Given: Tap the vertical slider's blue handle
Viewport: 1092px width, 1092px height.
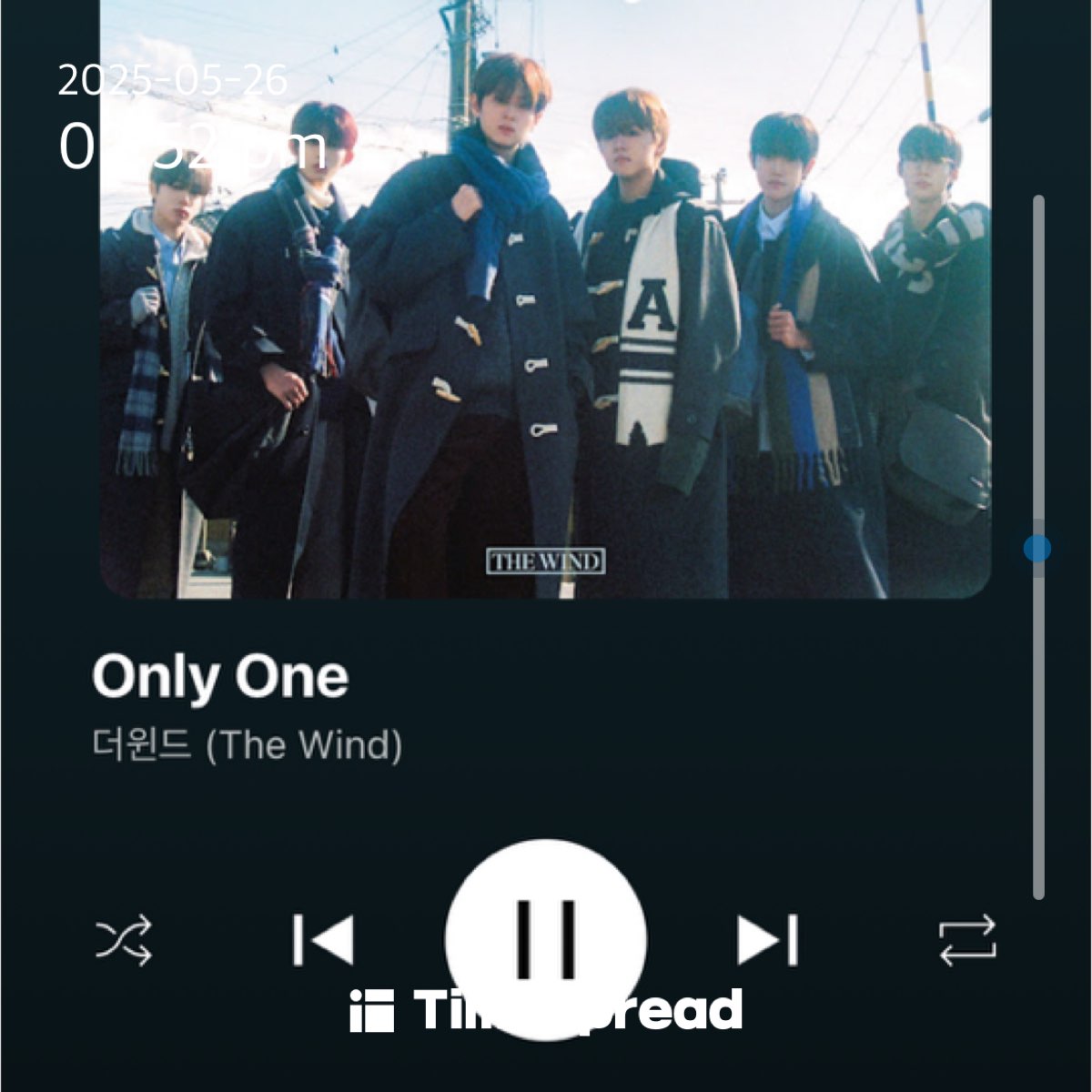Looking at the screenshot, I should [1037, 549].
